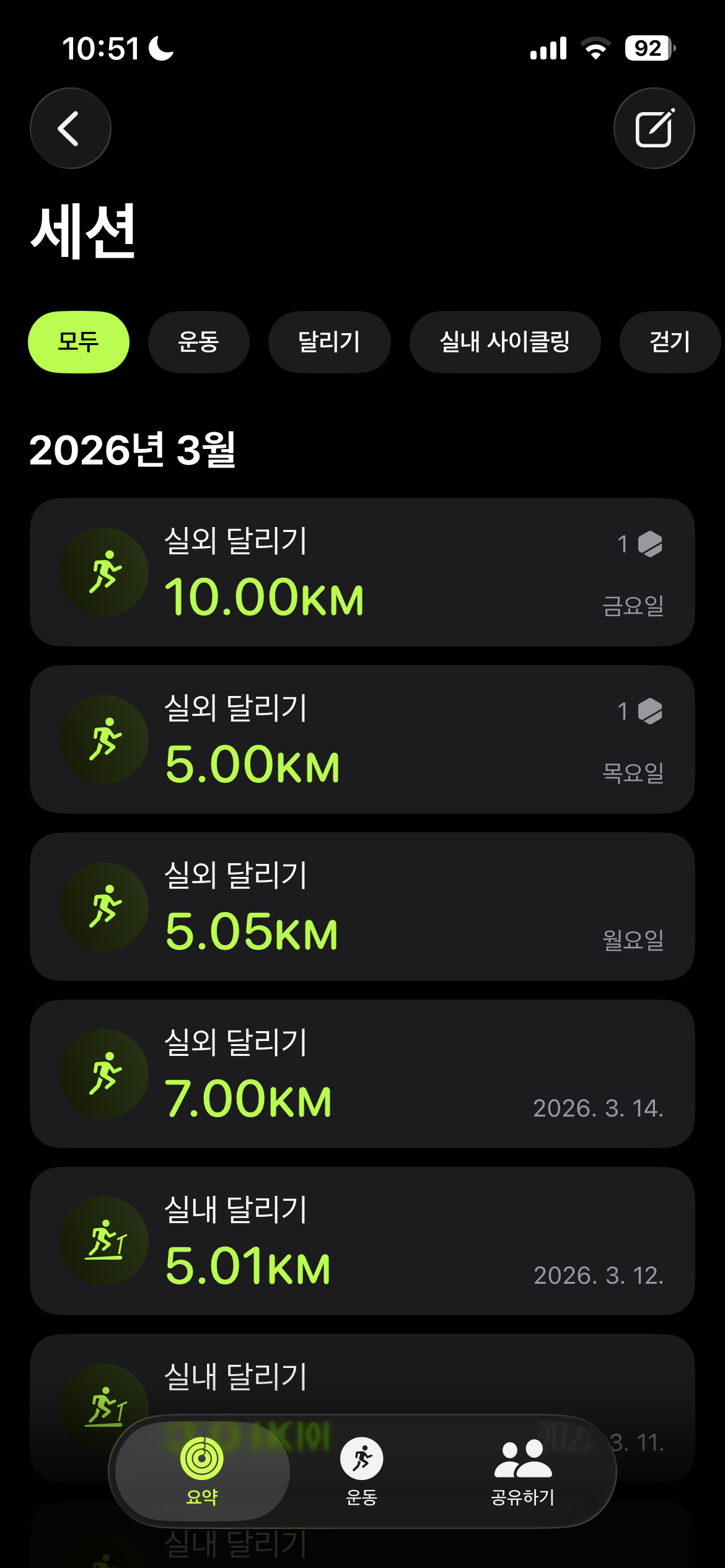Go back from the 세션 screen
Screen dimensions: 725x1568
coord(70,128)
